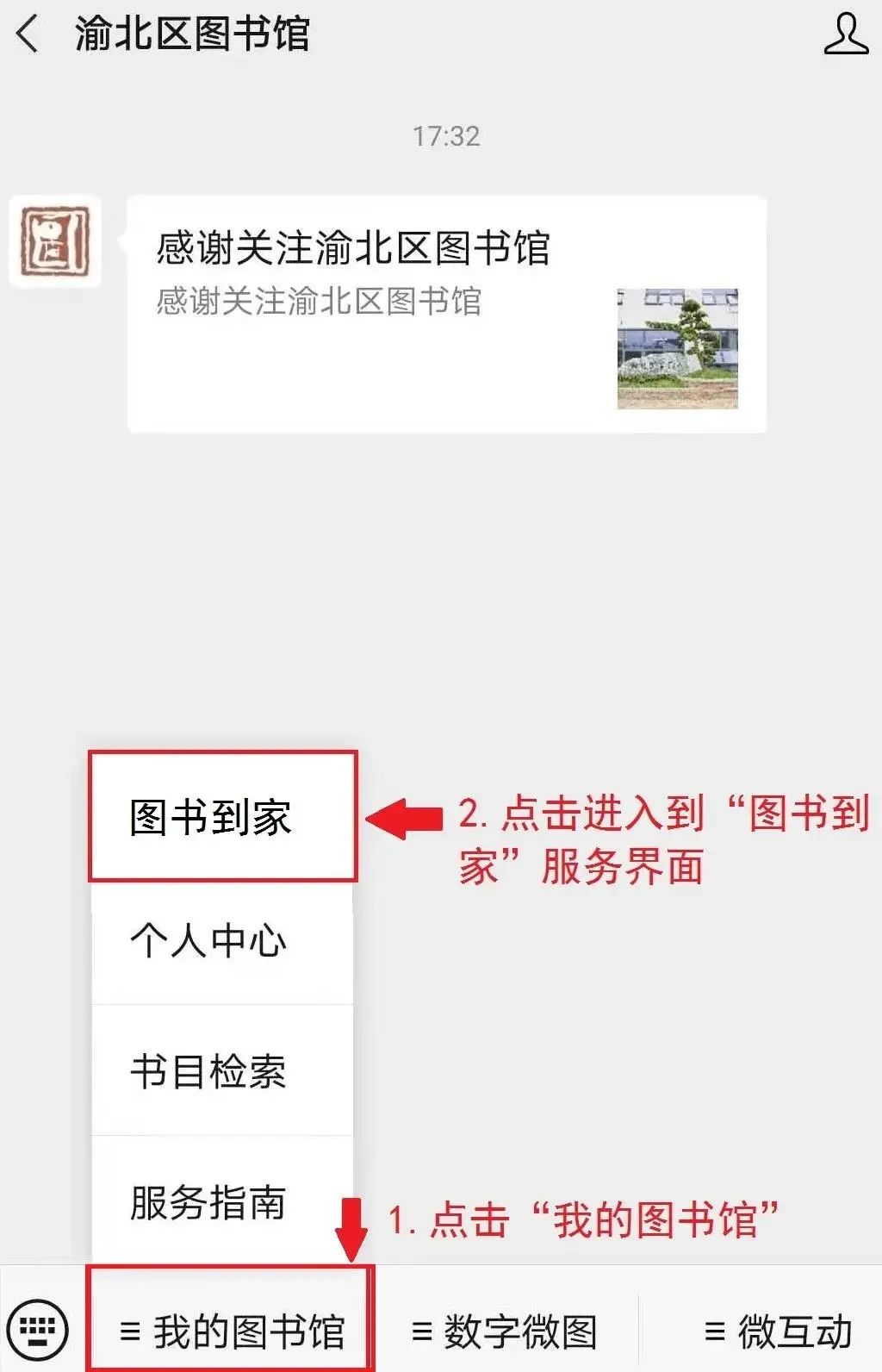Open 个人中心 menu item
The width and height of the screenshot is (882, 1372).
[x=223, y=941]
